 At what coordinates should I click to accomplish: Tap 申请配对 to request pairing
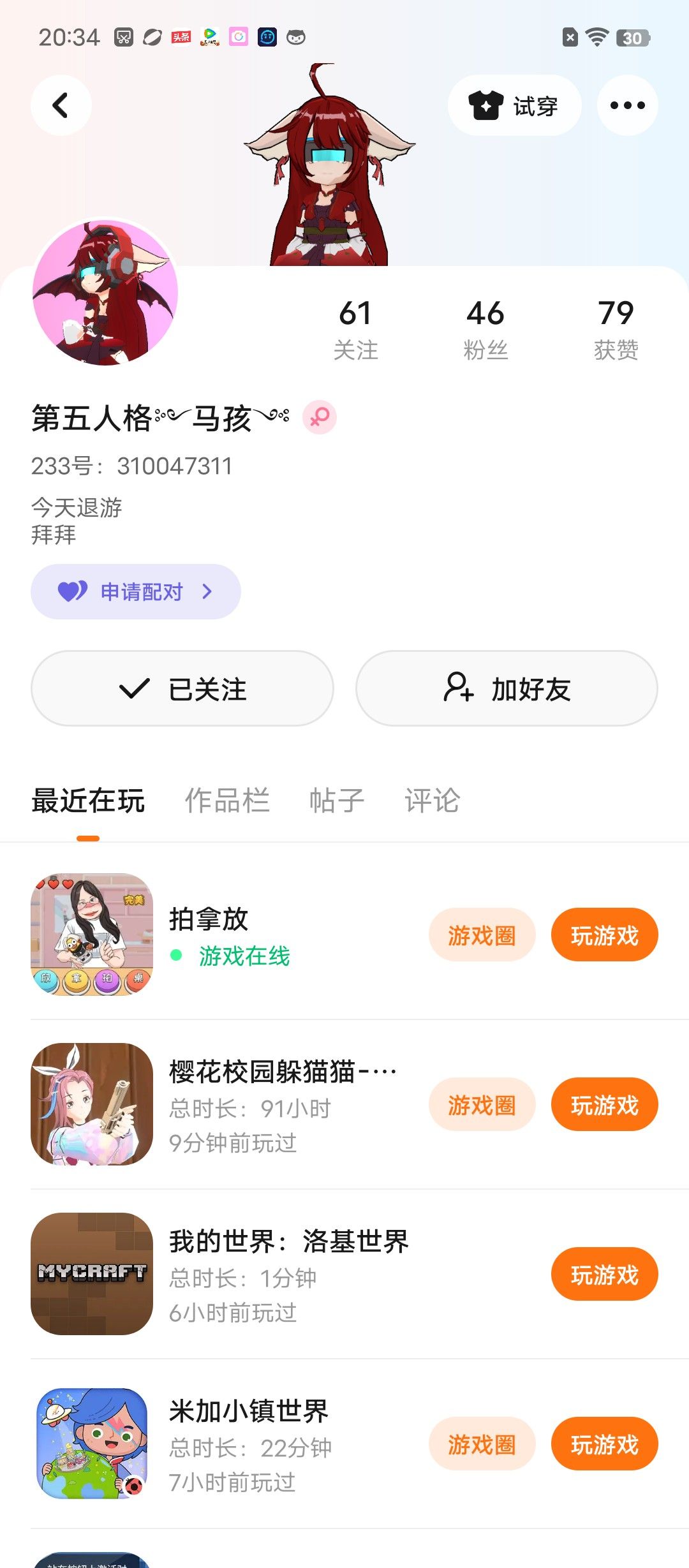pyautogui.click(x=136, y=591)
